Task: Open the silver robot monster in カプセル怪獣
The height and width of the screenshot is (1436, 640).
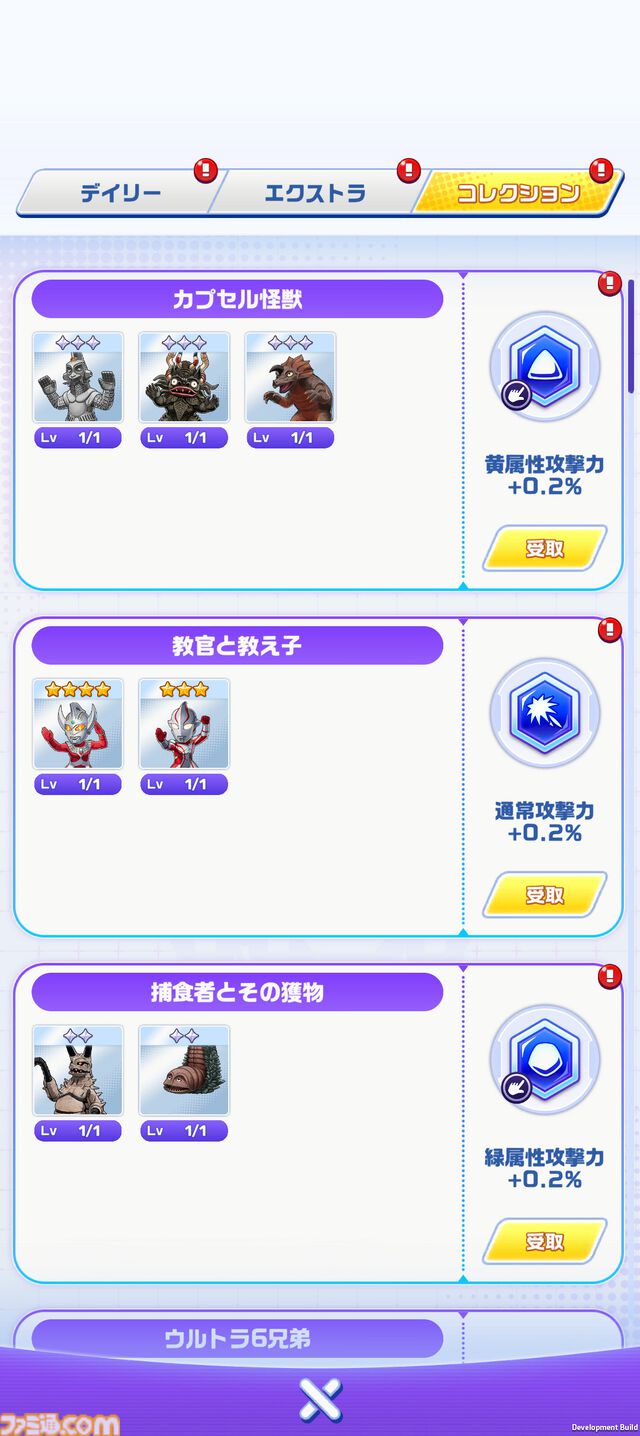Action: click(x=78, y=379)
